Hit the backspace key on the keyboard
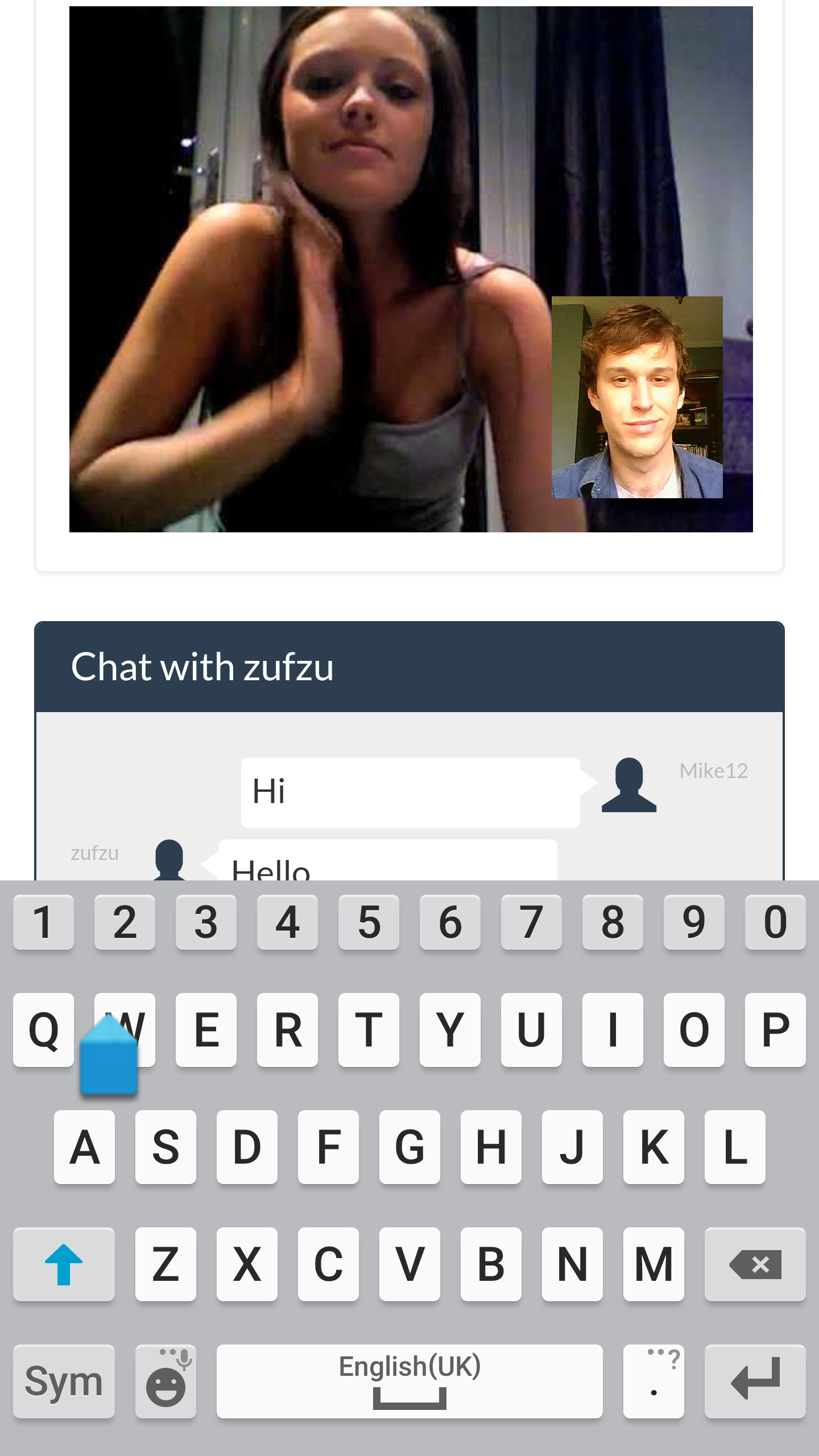Image resolution: width=819 pixels, height=1456 pixels. point(755,1264)
